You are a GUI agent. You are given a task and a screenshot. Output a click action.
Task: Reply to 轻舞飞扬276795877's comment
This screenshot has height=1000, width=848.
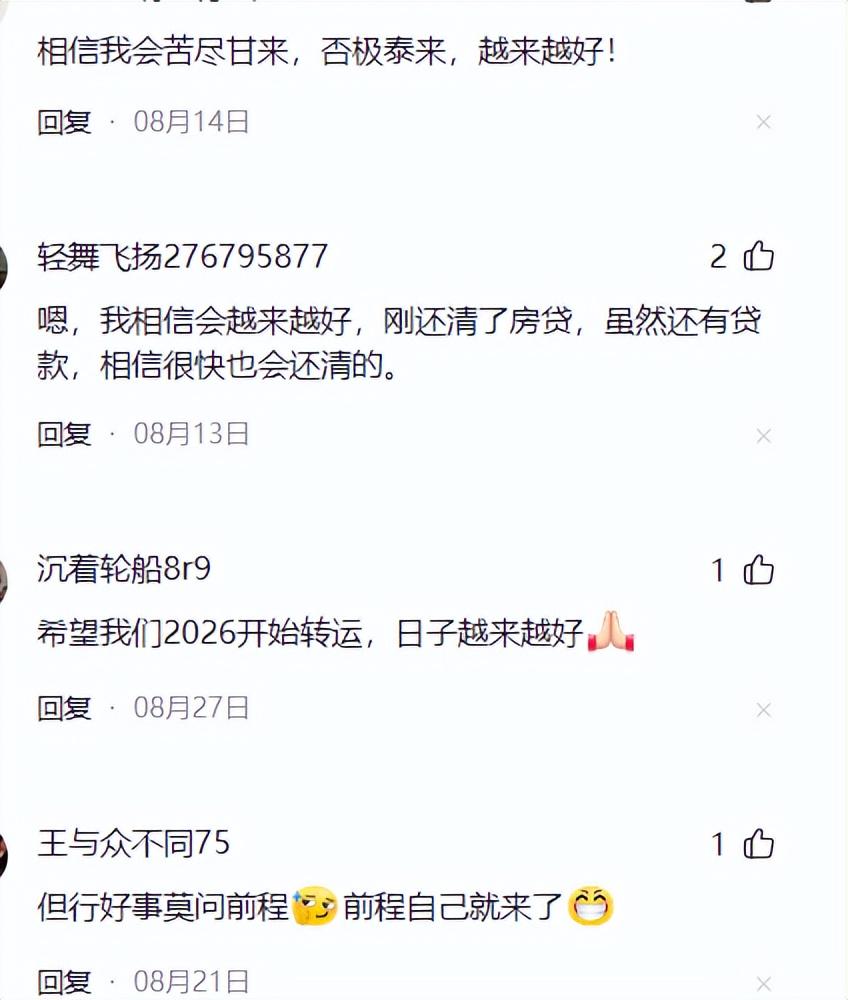(x=64, y=434)
